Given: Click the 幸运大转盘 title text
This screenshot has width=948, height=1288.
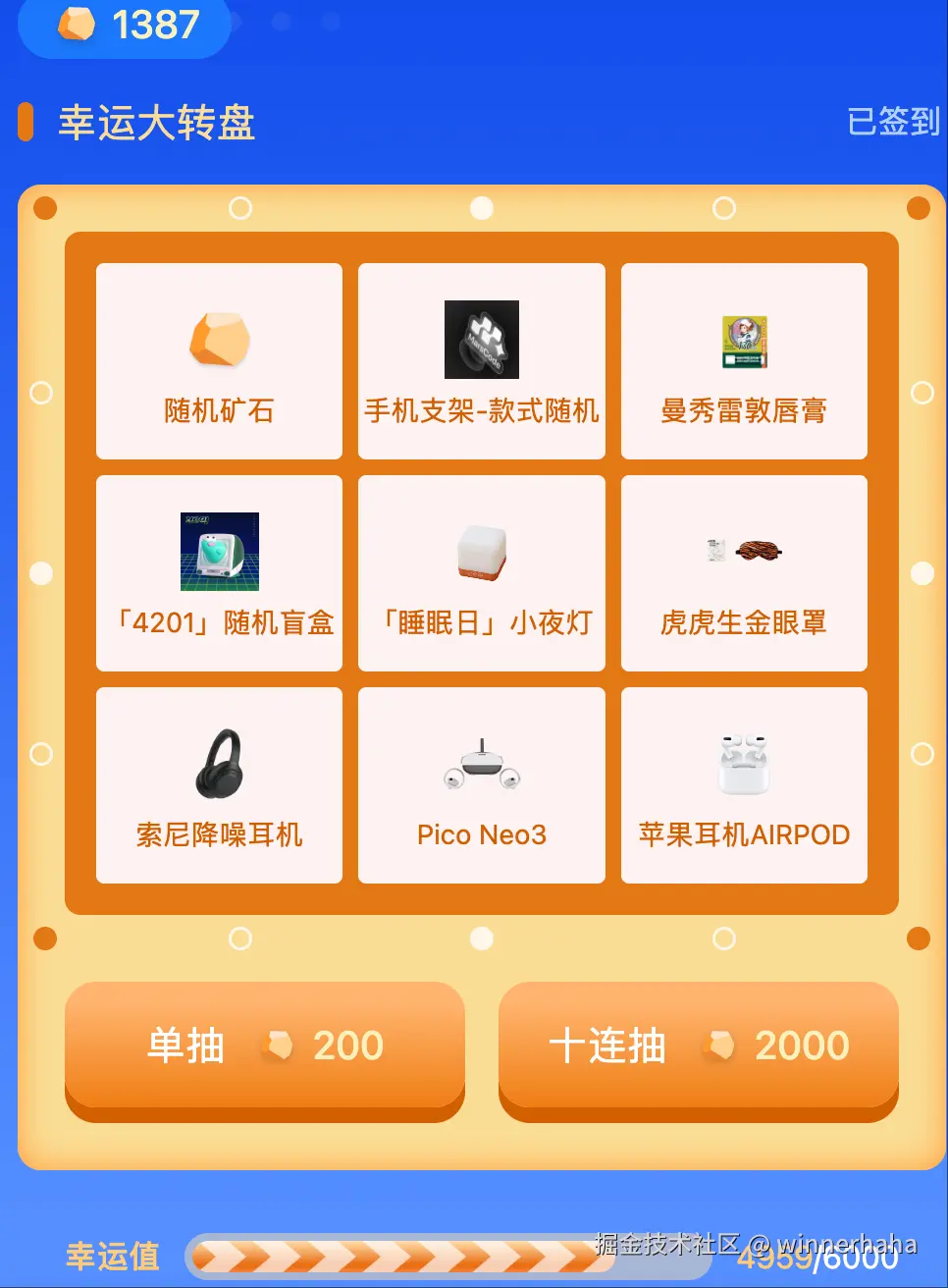Looking at the screenshot, I should pyautogui.click(x=157, y=125).
